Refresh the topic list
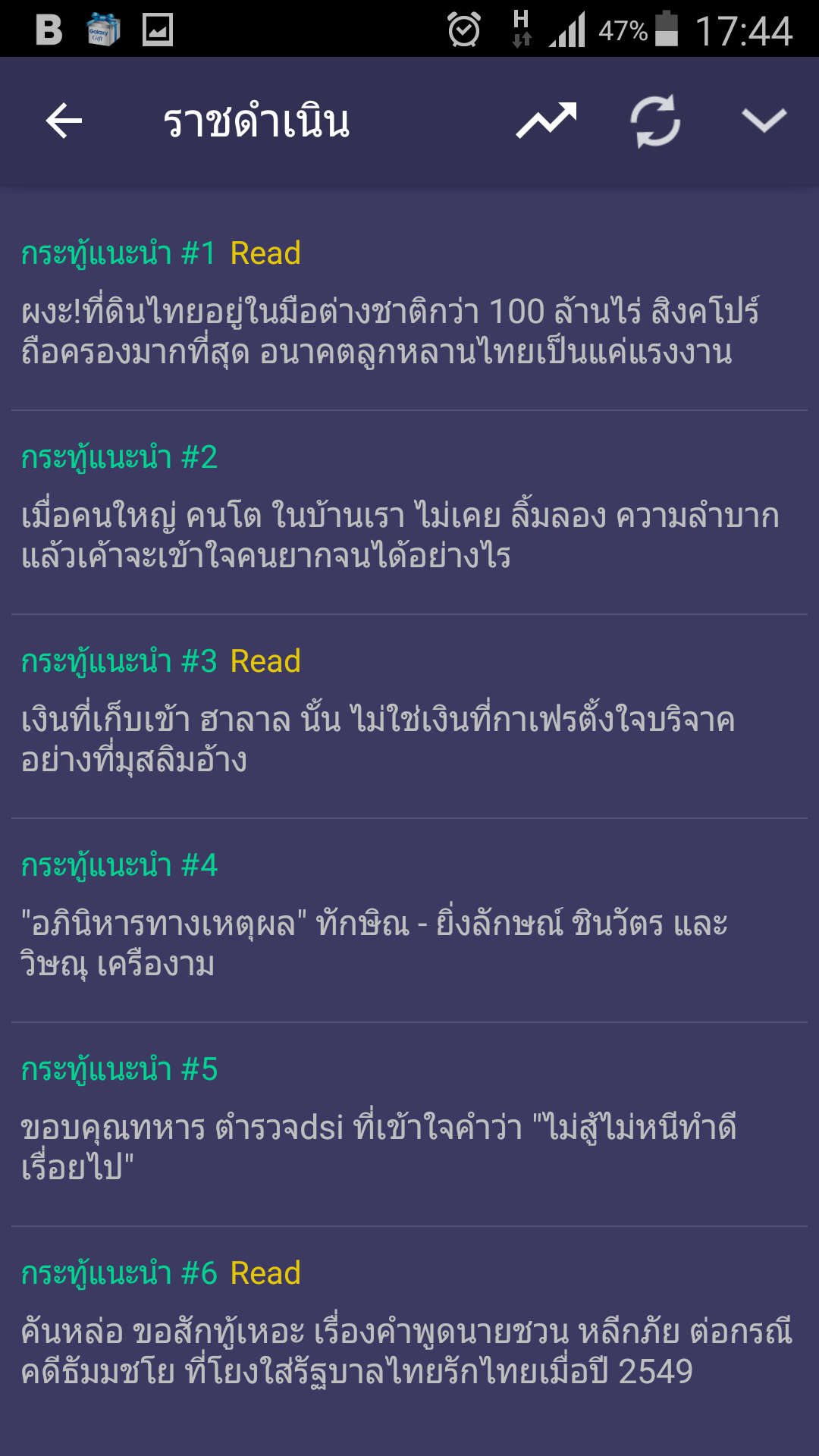 click(655, 121)
